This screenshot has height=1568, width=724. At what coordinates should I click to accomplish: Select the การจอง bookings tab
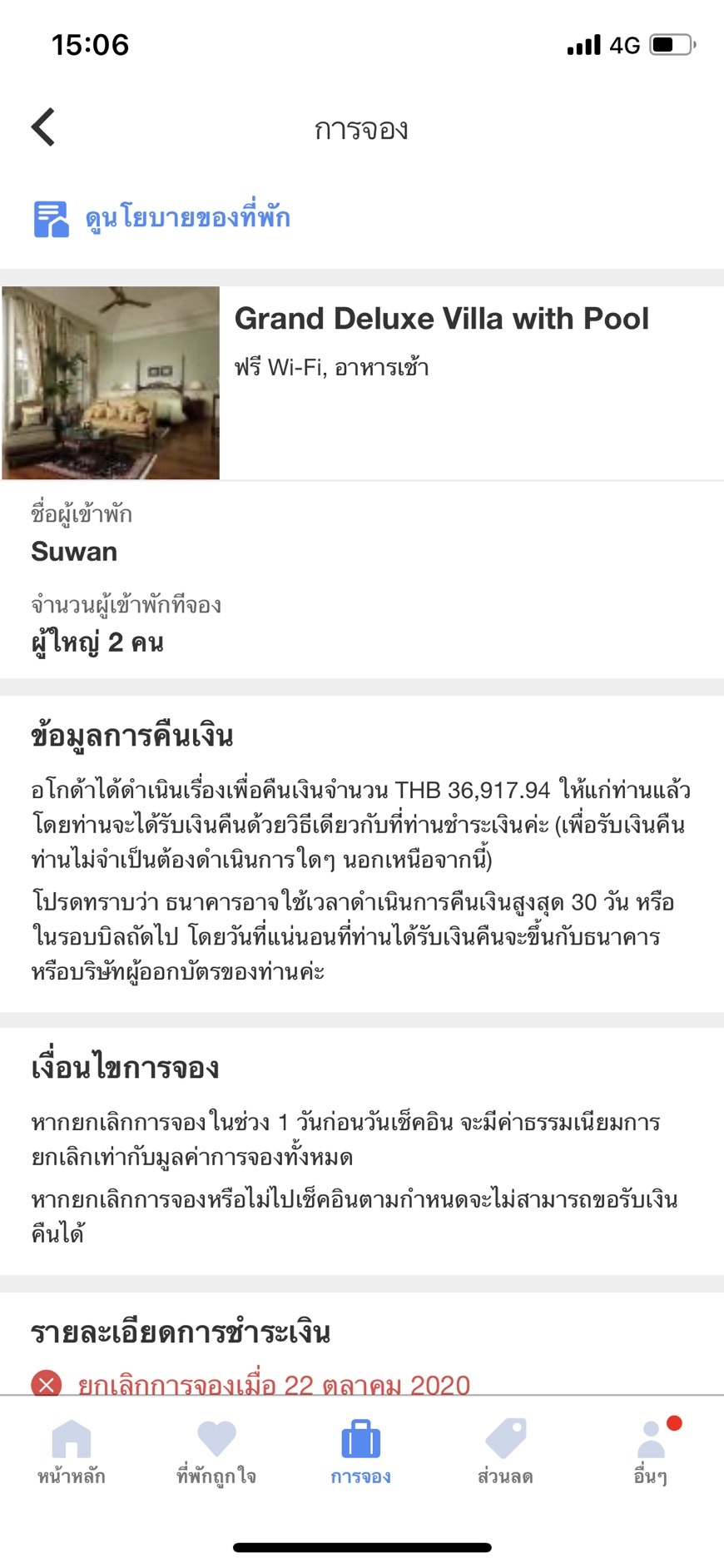[x=361, y=1452]
